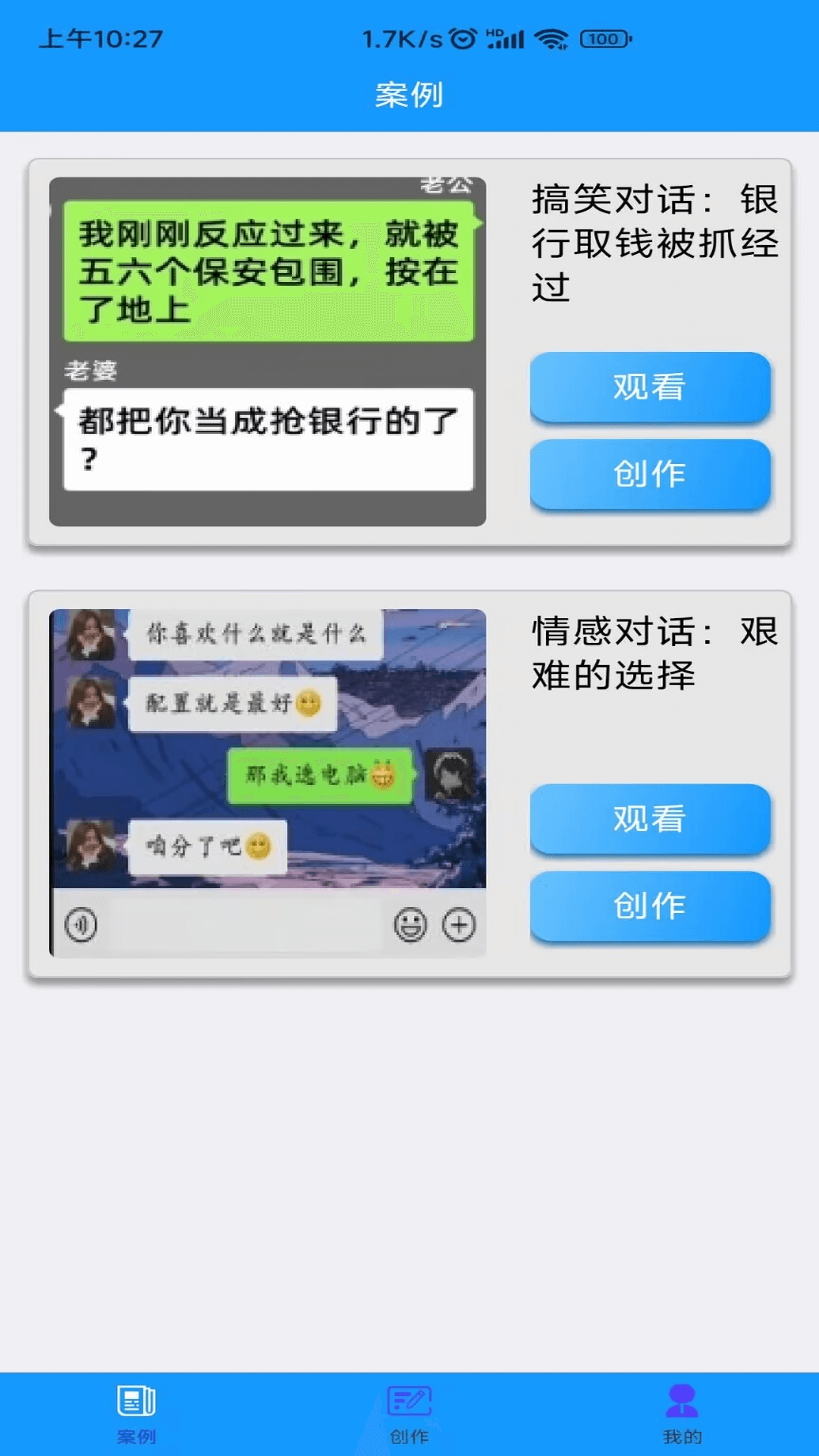Switch to the 创作 tab
Screen dimensions: 819x1456
tap(409, 1414)
